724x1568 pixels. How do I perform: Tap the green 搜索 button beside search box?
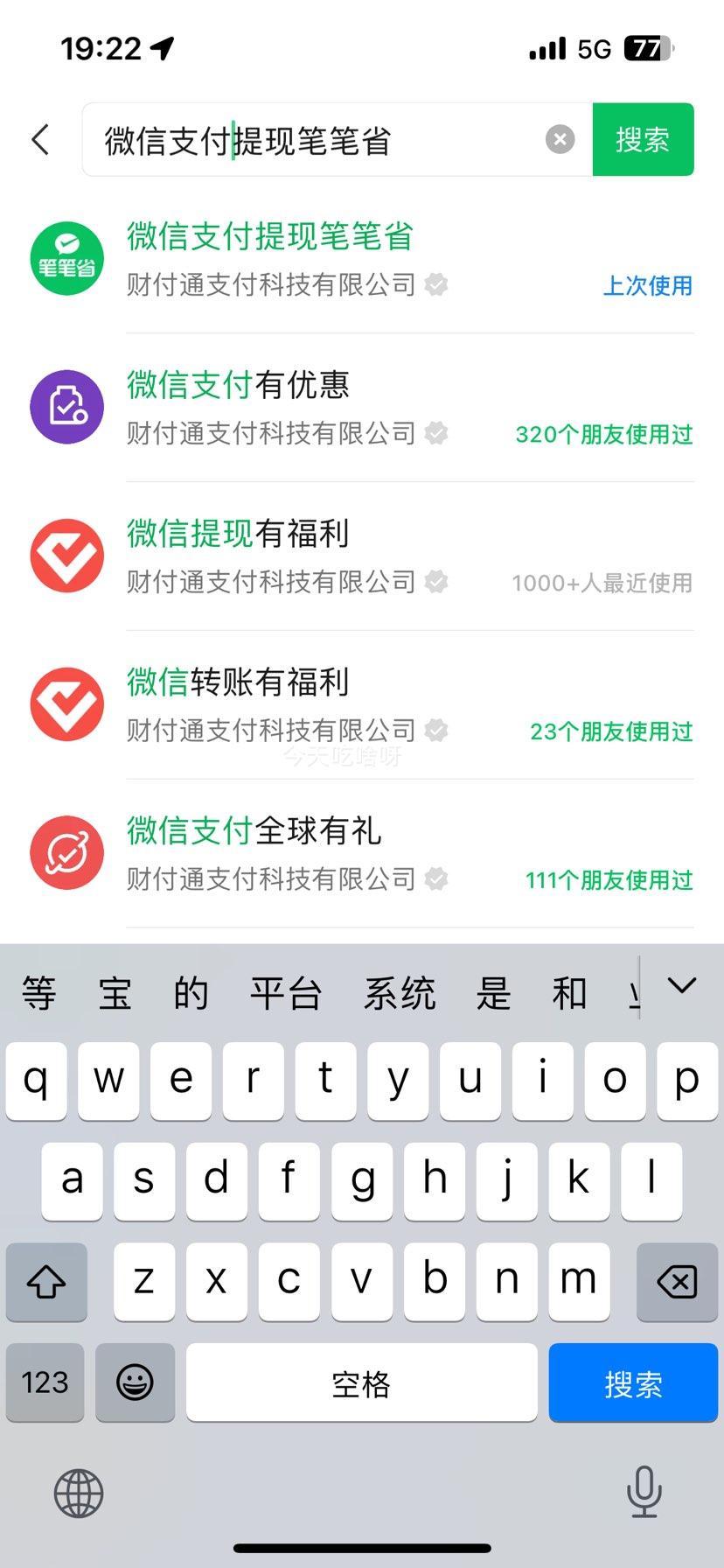pos(643,139)
